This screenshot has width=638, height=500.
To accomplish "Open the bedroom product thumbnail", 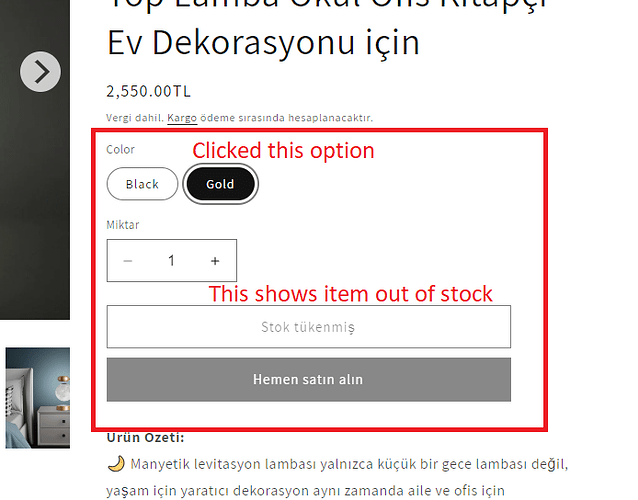I will pyautogui.click(x=38, y=397).
